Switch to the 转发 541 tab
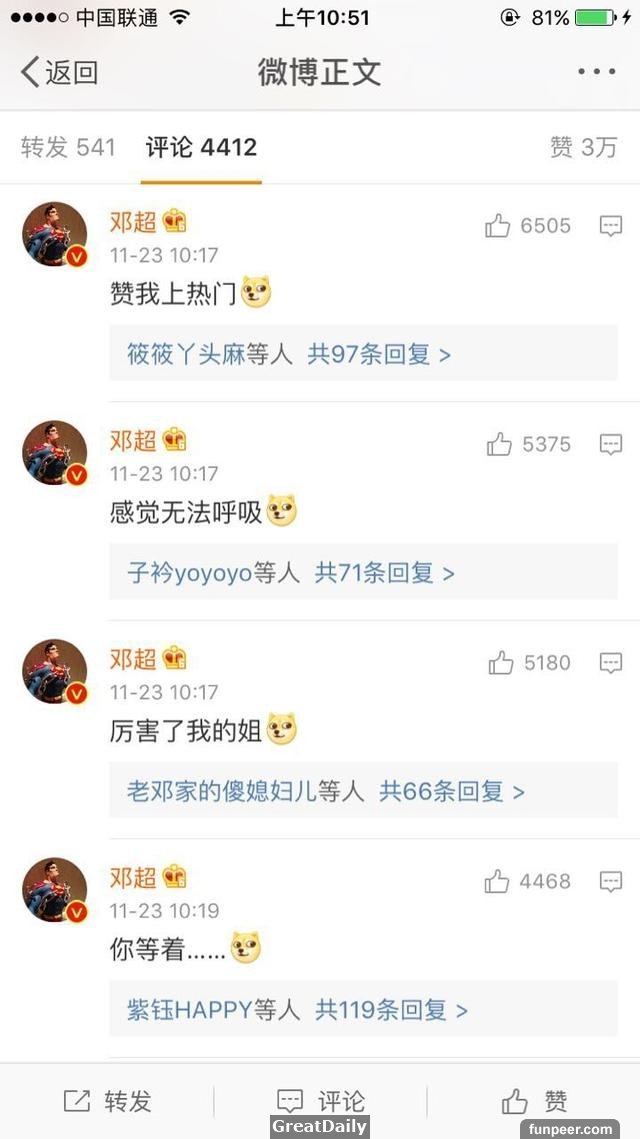 [69, 148]
